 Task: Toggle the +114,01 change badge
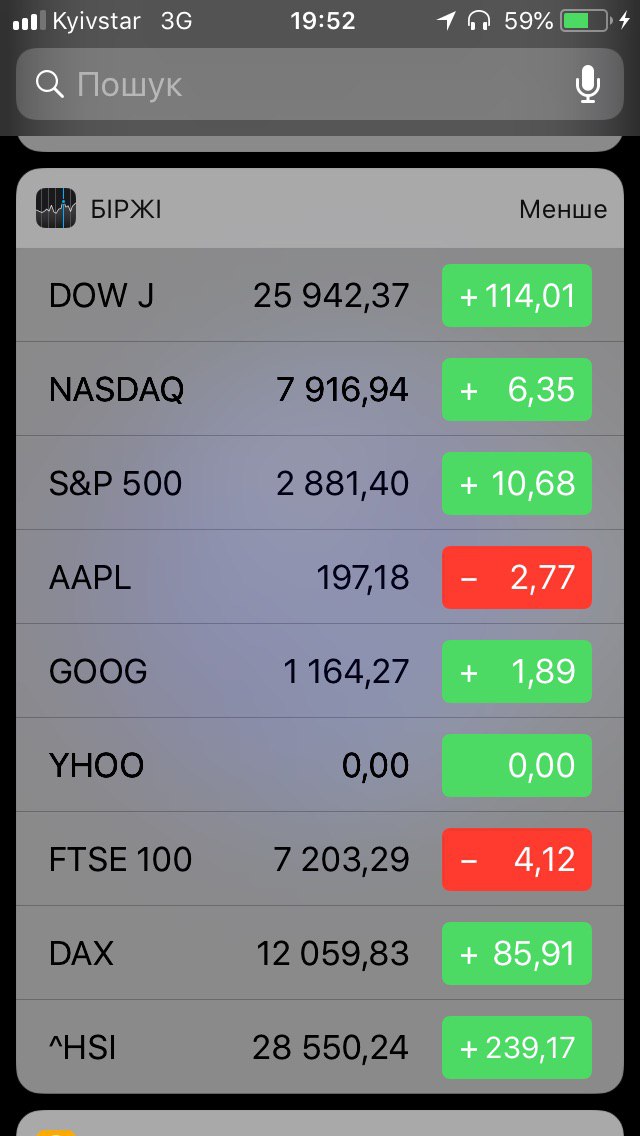pos(517,296)
